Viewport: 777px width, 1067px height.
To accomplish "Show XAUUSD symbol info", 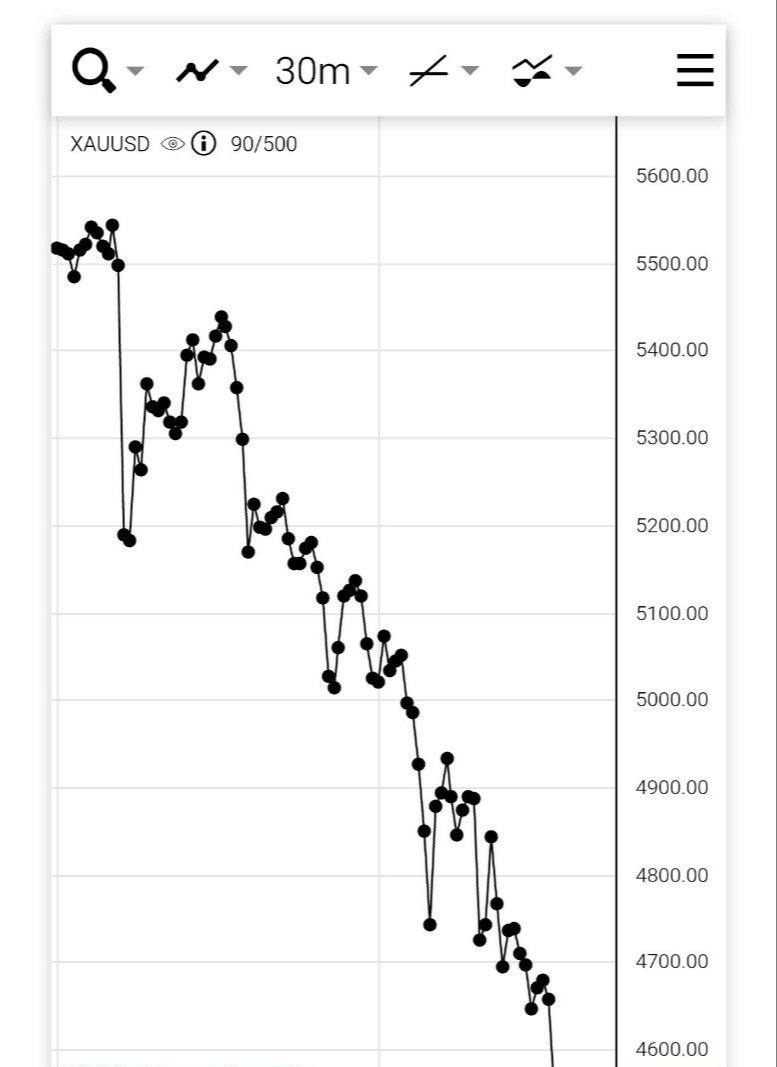I will [203, 144].
